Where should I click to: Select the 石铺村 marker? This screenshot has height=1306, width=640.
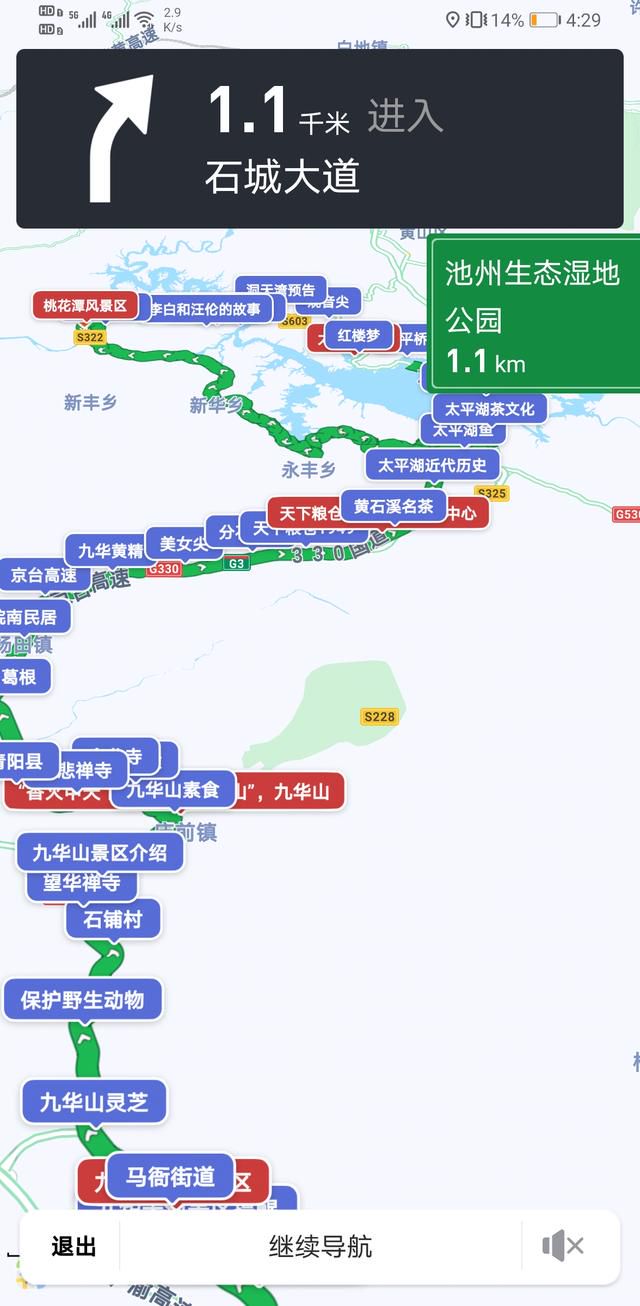(113, 919)
